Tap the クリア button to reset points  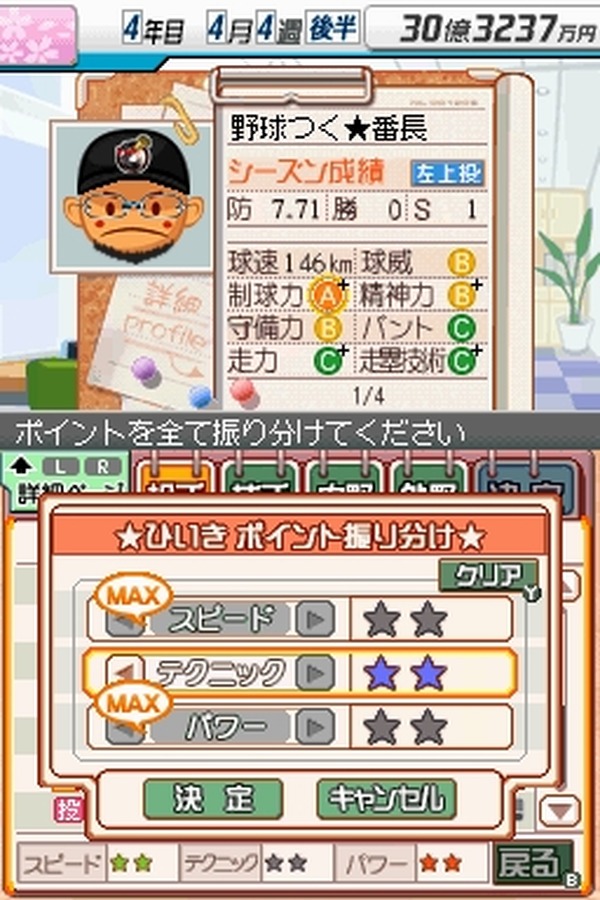pos(488,576)
